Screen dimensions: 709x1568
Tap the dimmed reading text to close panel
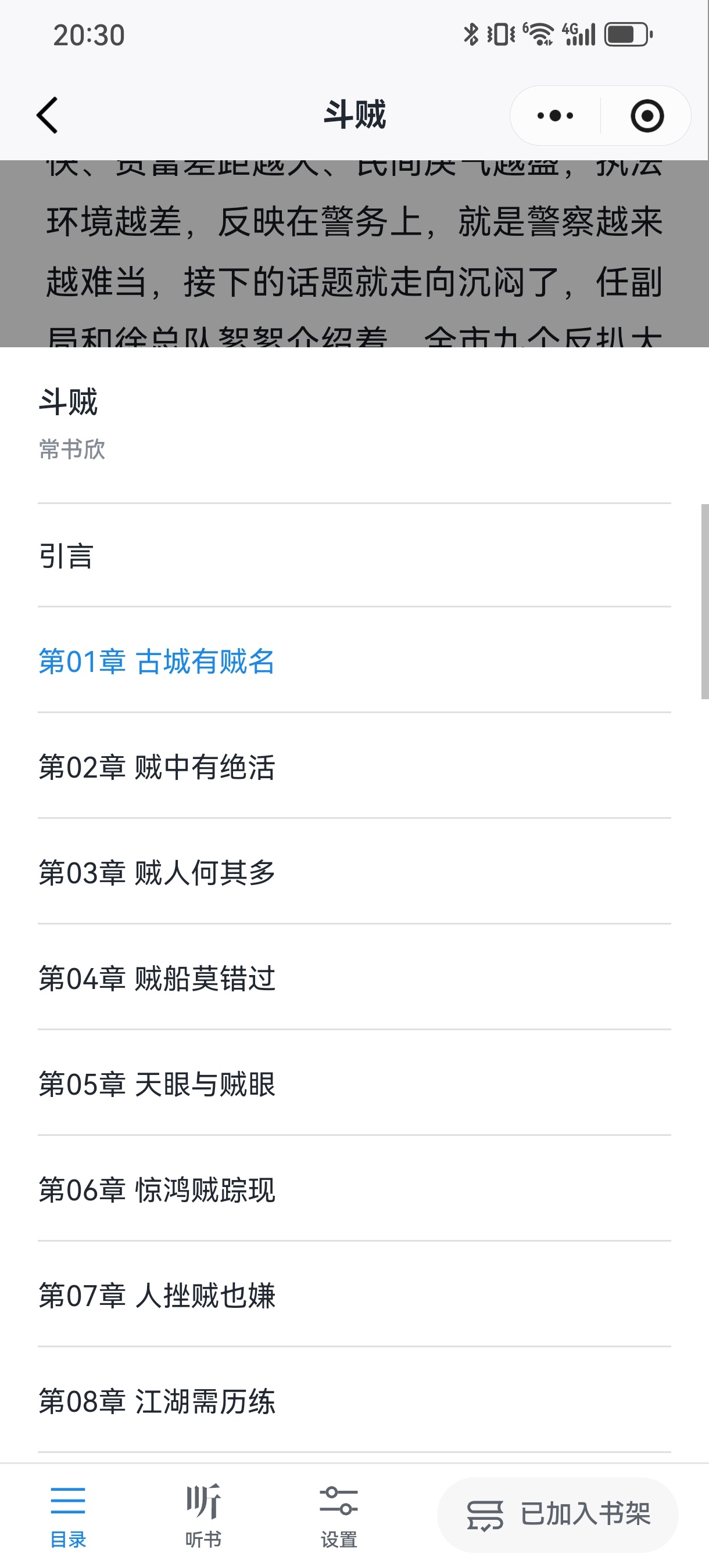coord(354,250)
